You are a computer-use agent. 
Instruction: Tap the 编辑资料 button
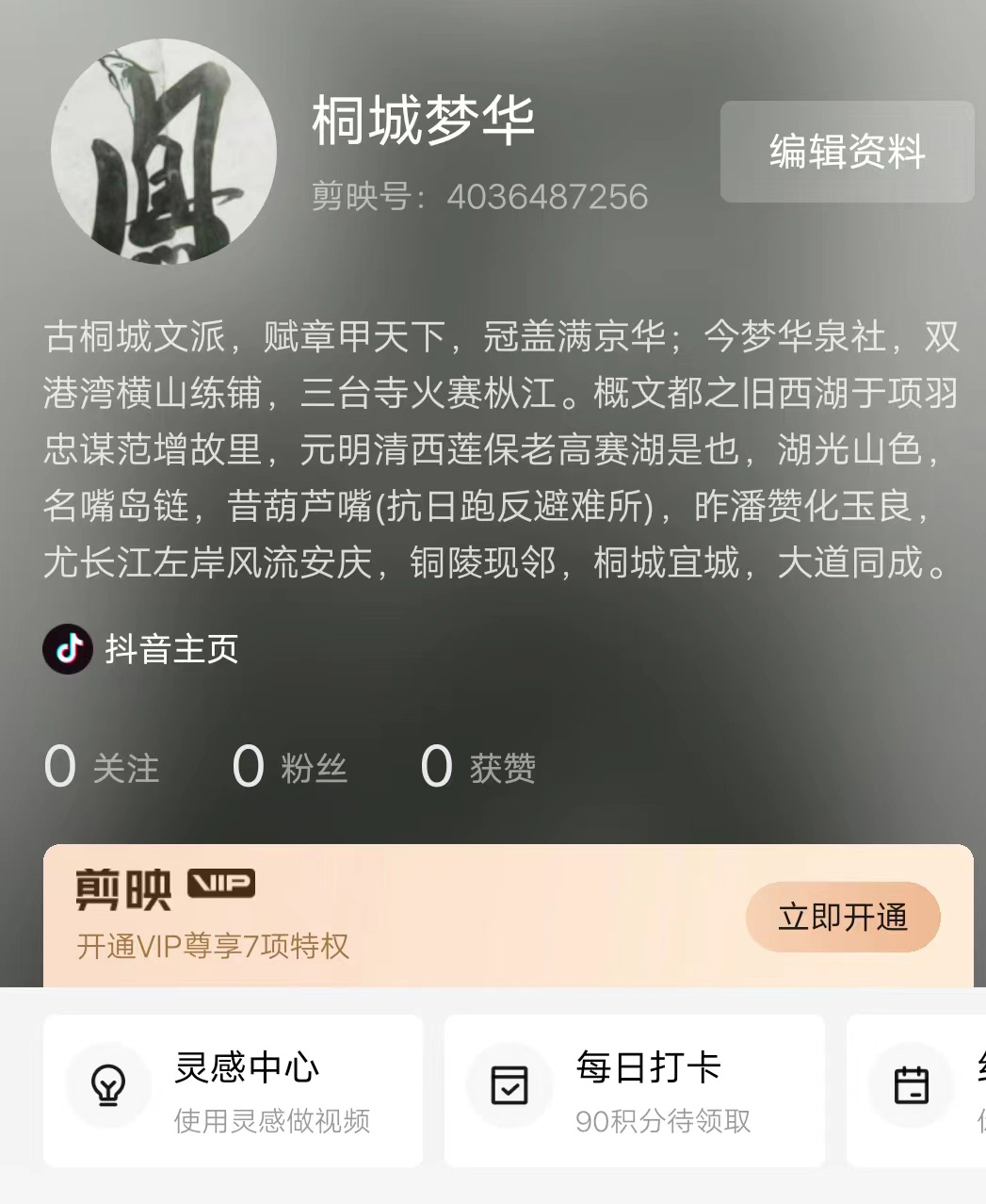(847, 152)
